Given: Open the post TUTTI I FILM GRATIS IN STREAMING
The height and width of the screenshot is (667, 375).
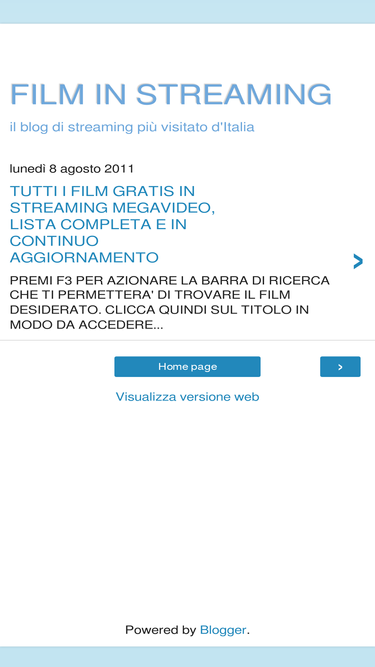Looking at the screenshot, I should [112, 224].
